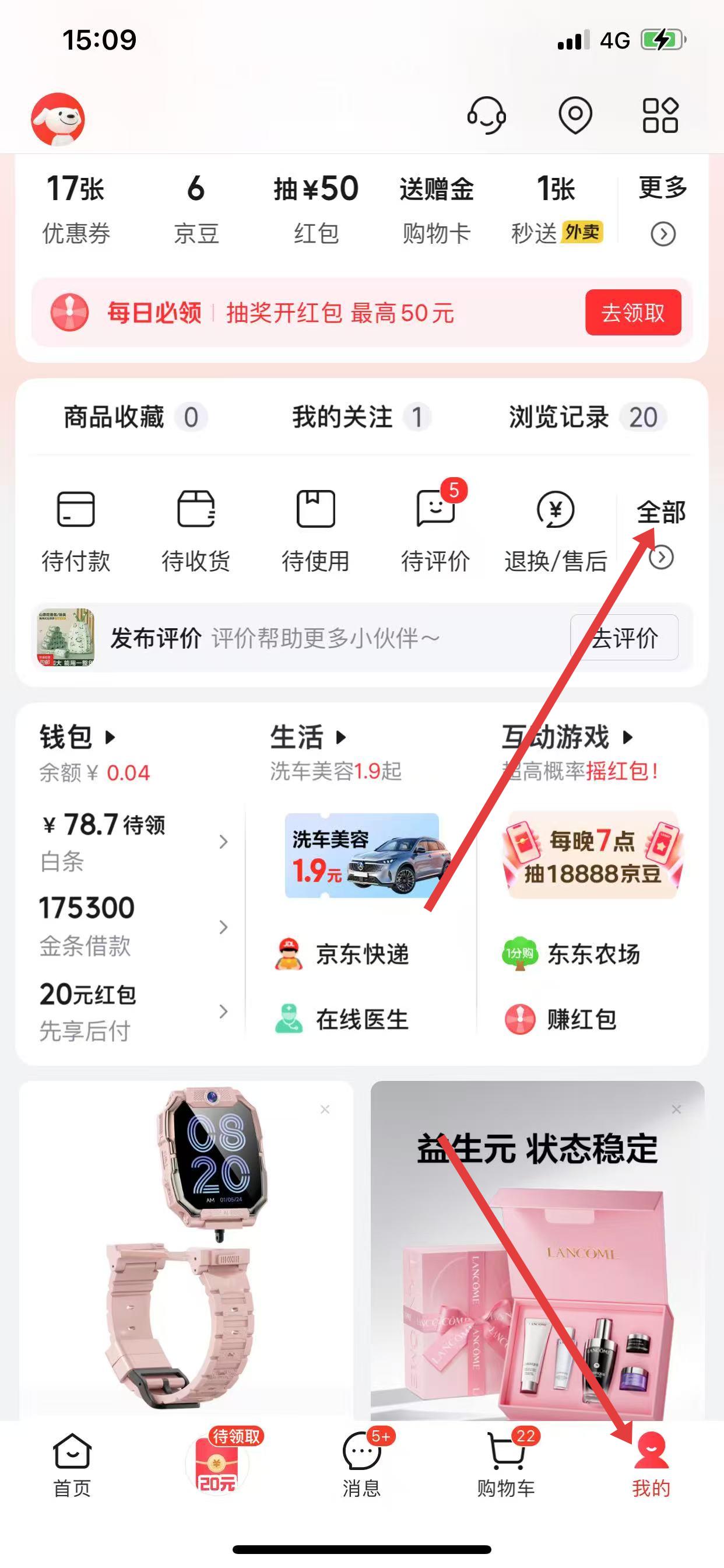Open the customer service headset icon
724x1568 pixels.
click(x=486, y=115)
